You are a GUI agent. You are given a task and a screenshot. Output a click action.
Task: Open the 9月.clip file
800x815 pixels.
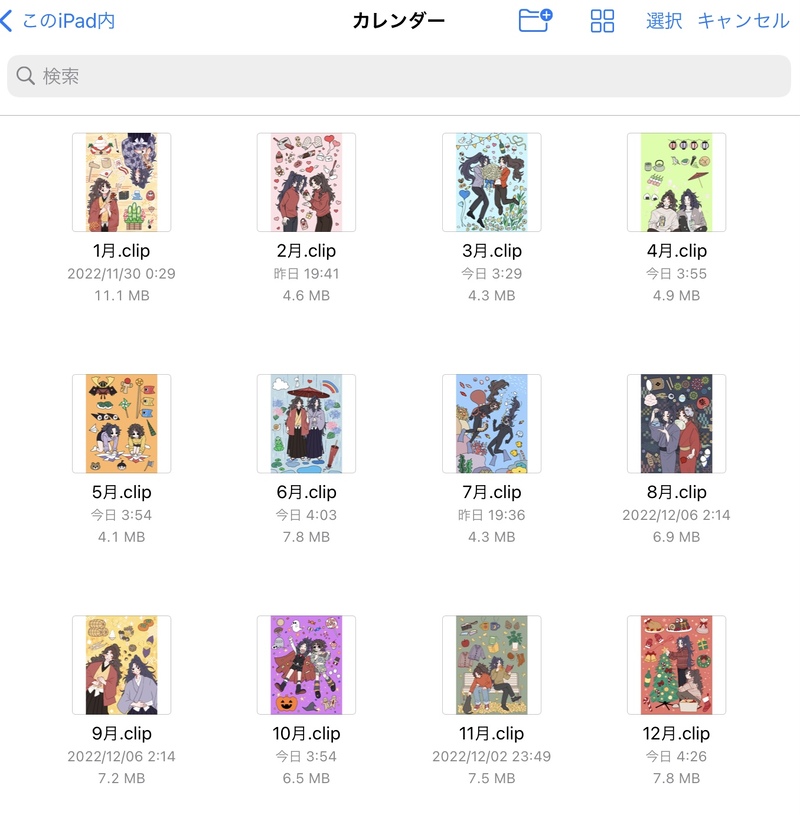point(121,664)
